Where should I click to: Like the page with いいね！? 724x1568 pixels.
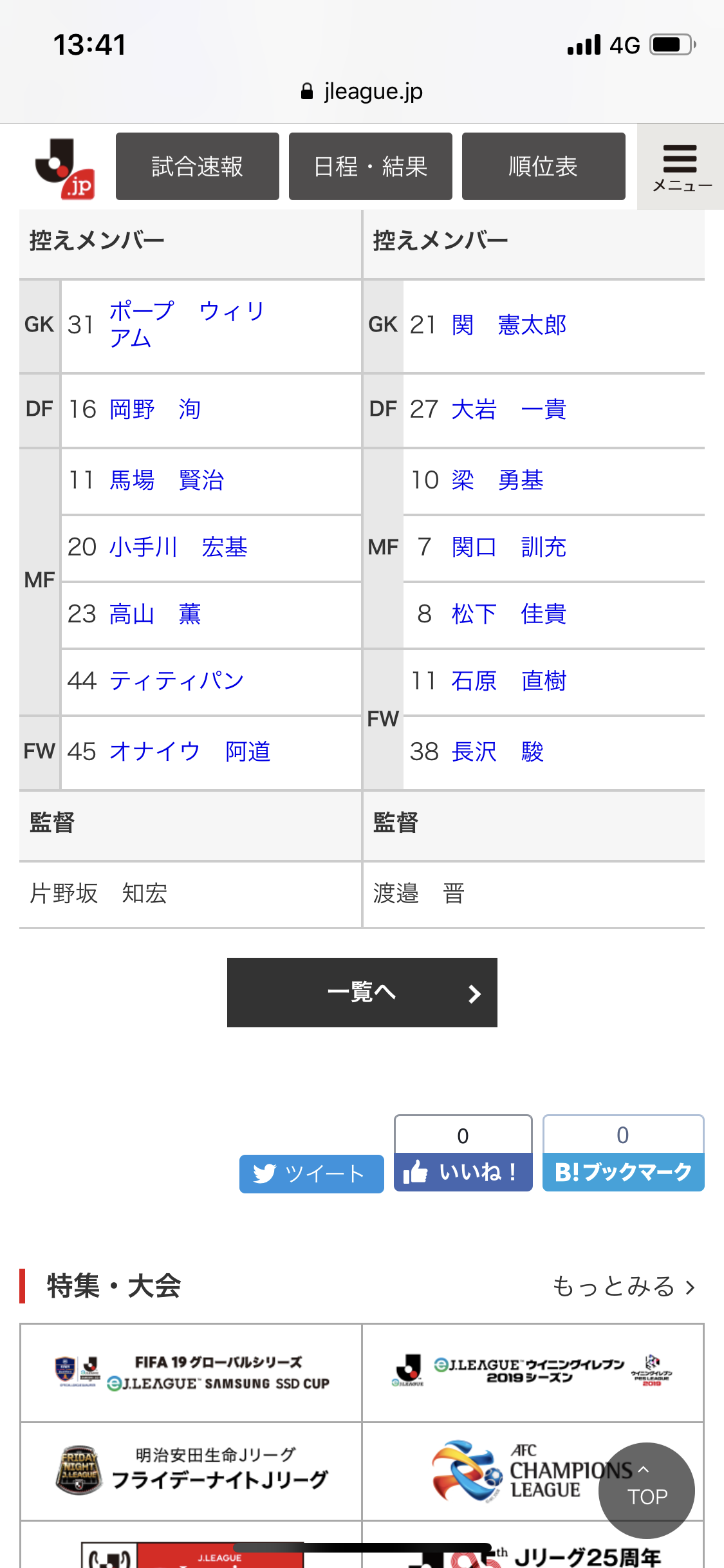[x=463, y=1172]
